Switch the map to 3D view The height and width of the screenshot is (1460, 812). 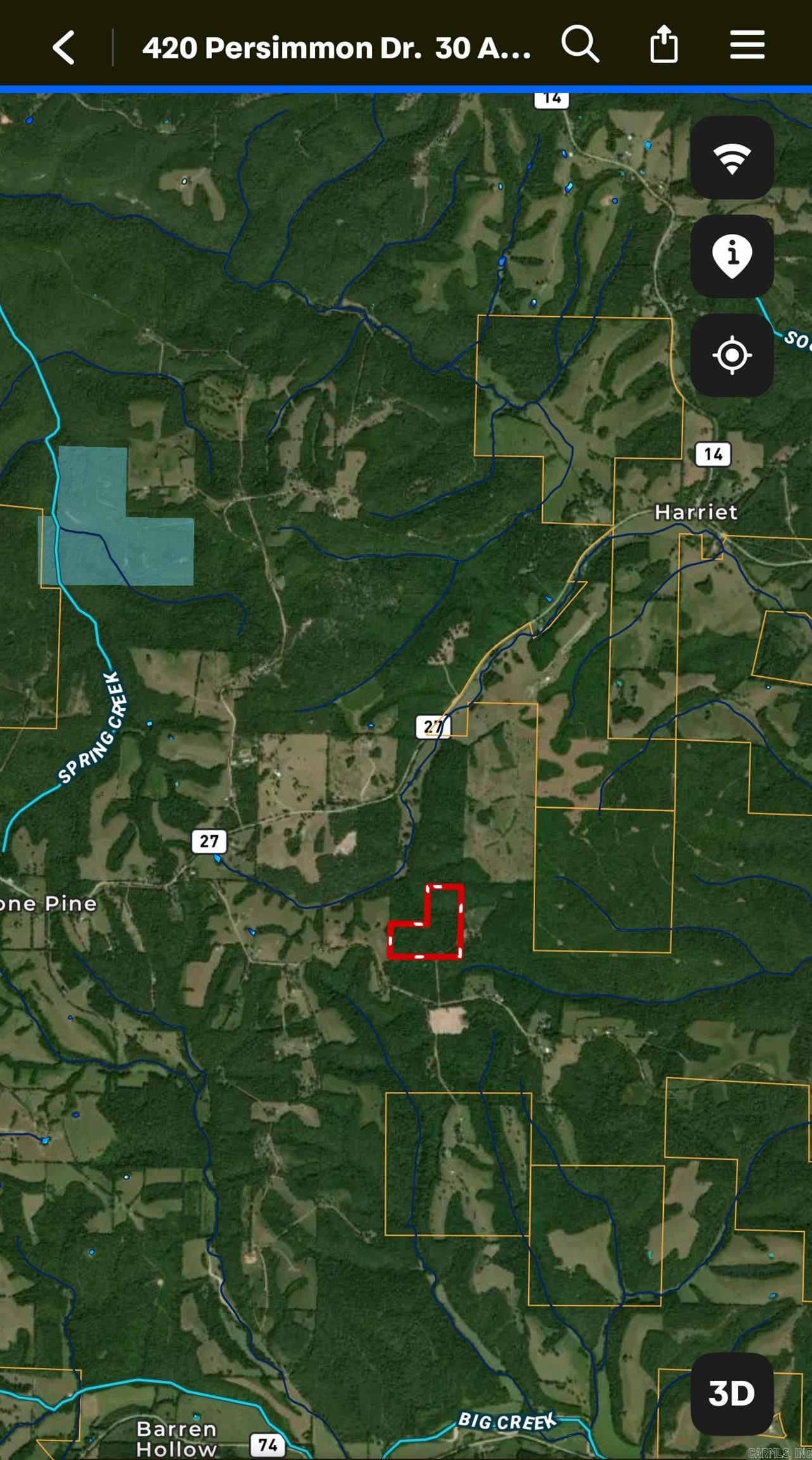pos(732,1393)
